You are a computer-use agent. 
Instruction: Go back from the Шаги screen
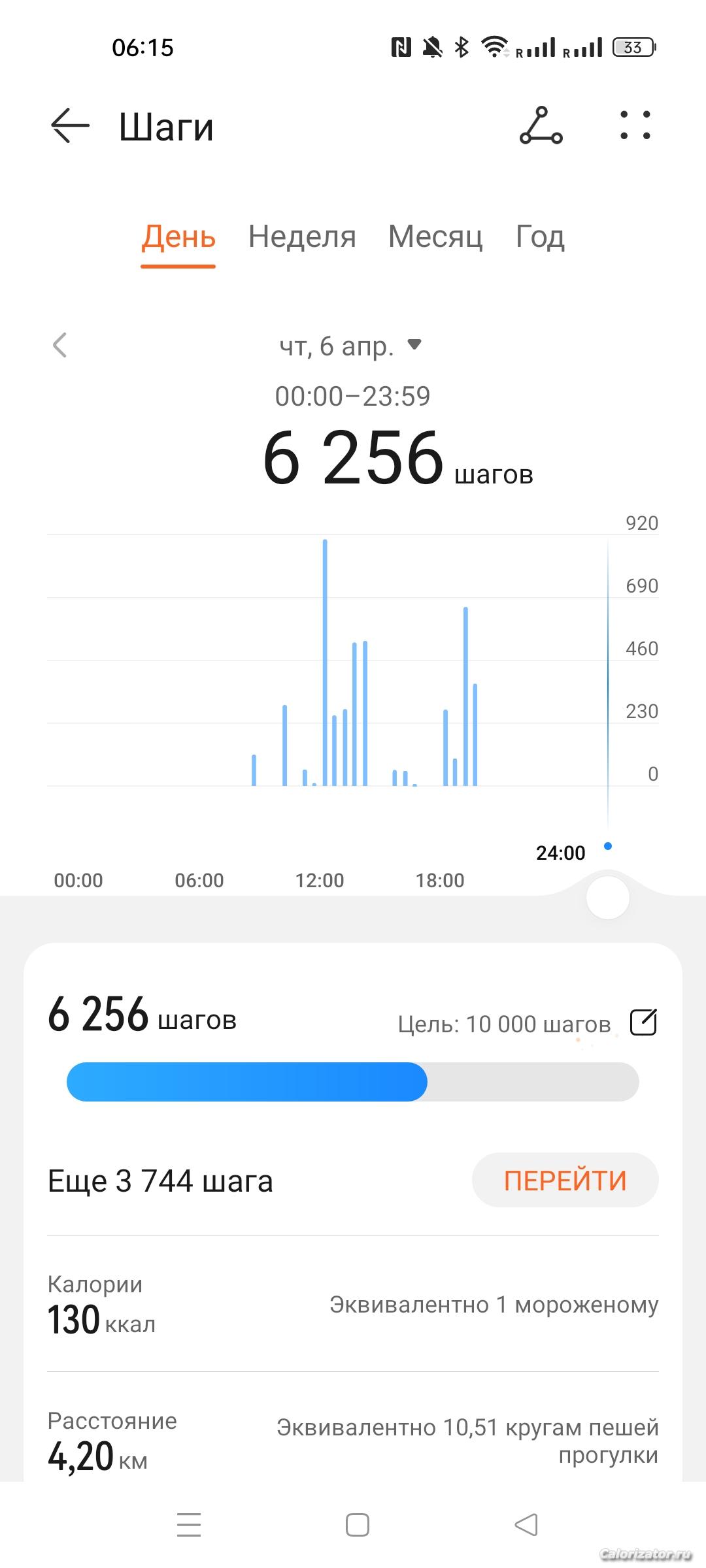click(x=70, y=125)
